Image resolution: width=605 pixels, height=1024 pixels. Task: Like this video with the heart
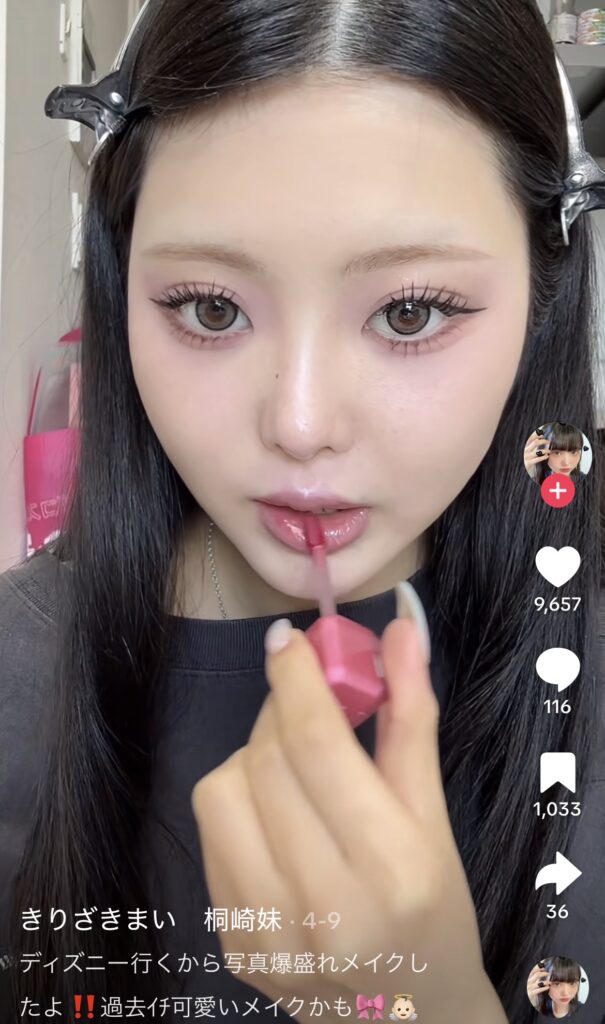pyautogui.click(x=557, y=566)
